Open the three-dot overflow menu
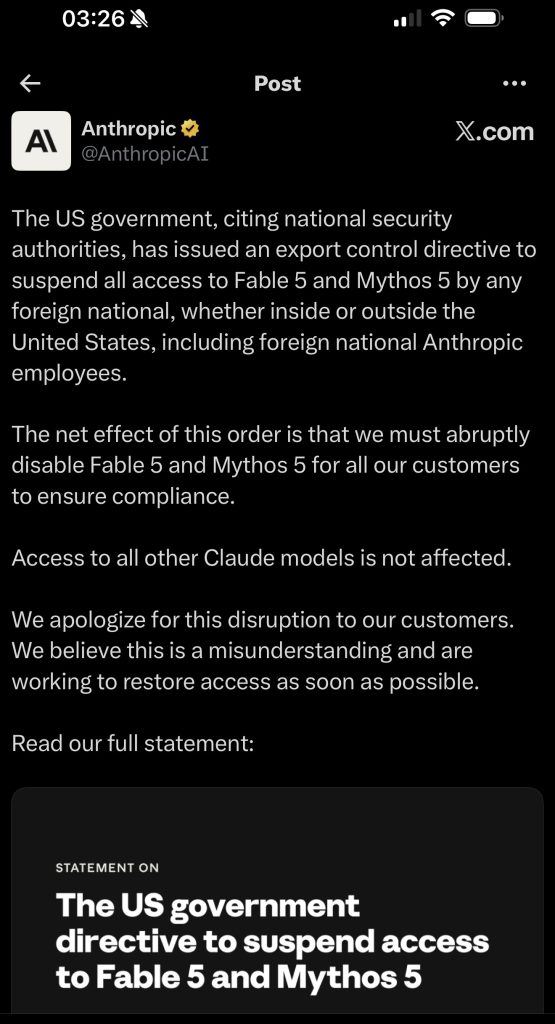The image size is (555, 1024). 515,84
